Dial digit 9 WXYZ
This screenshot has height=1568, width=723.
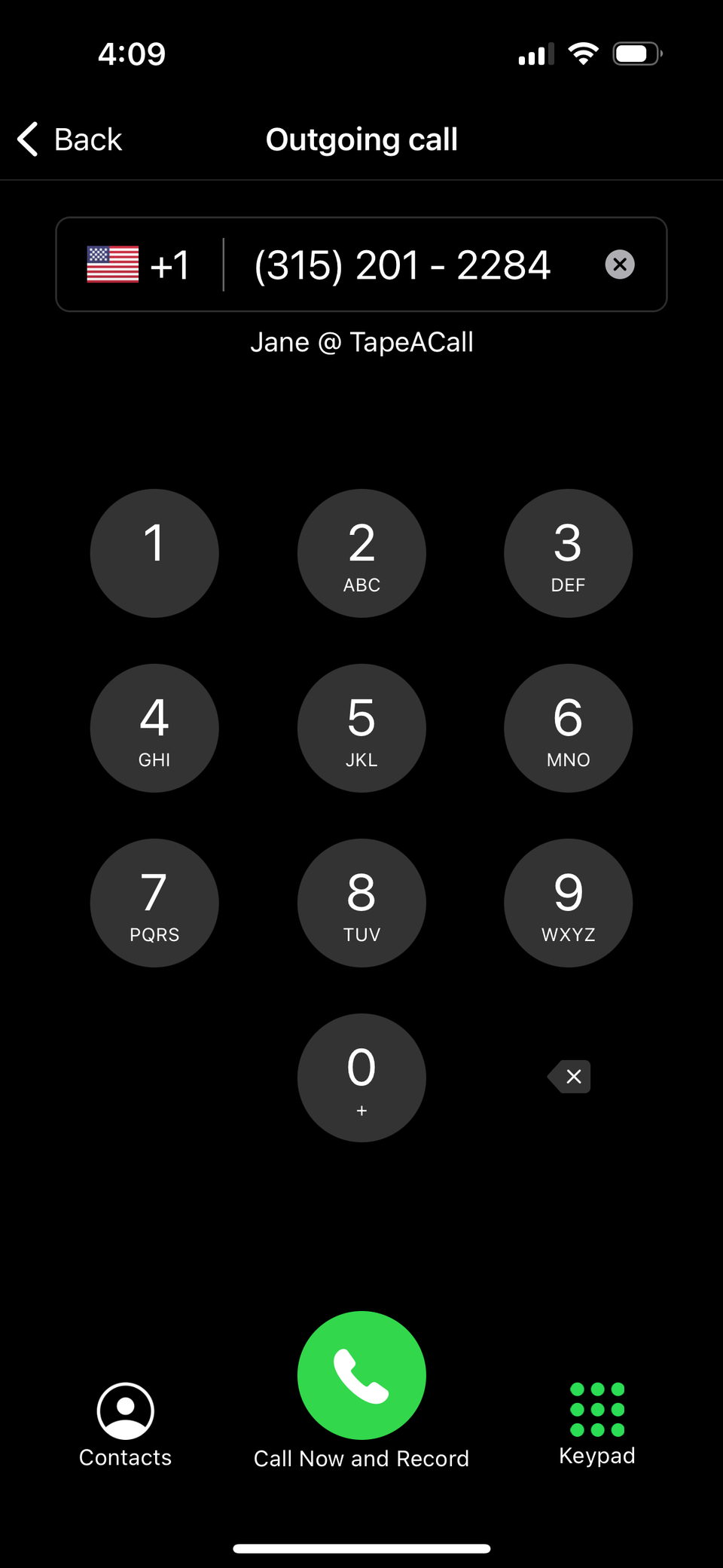(x=568, y=903)
